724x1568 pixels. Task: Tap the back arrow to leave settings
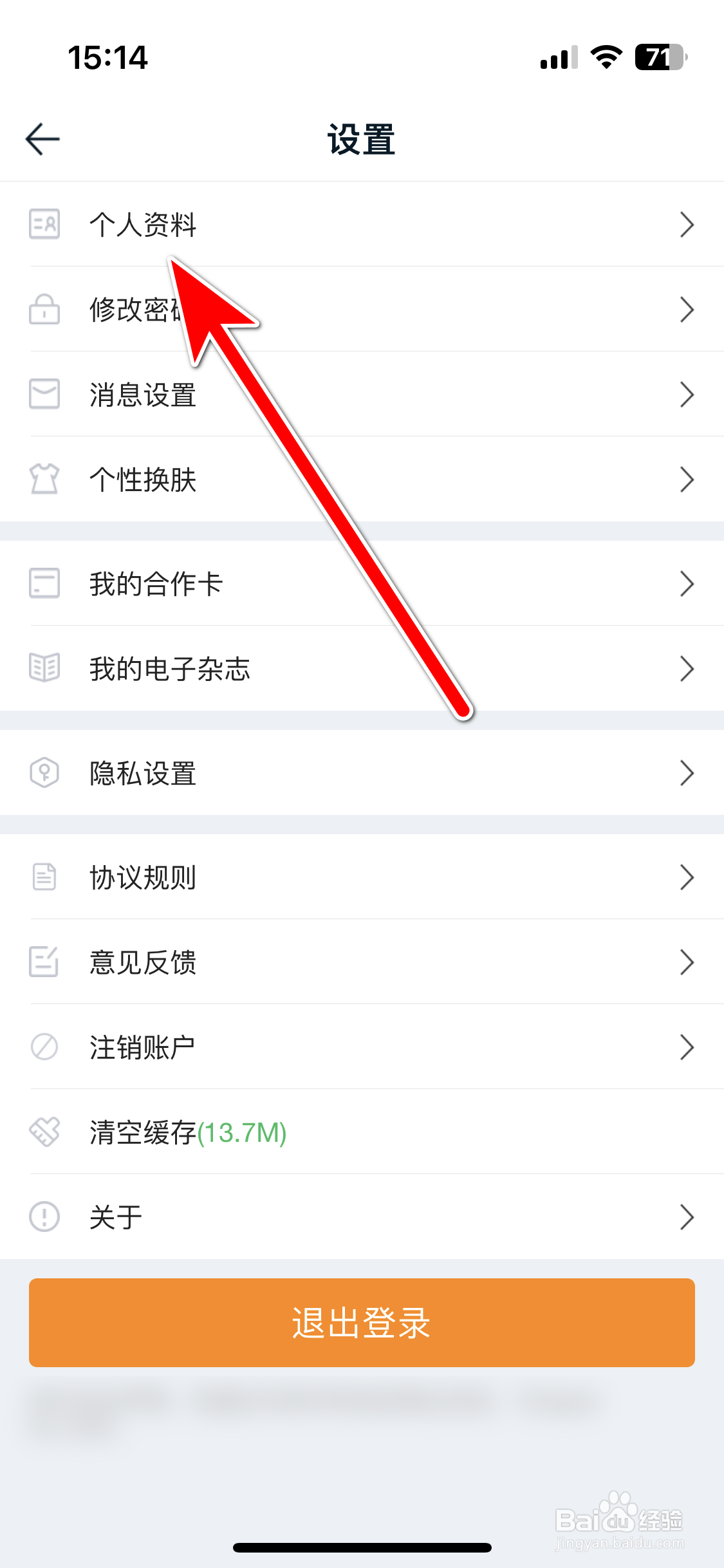coord(42,138)
